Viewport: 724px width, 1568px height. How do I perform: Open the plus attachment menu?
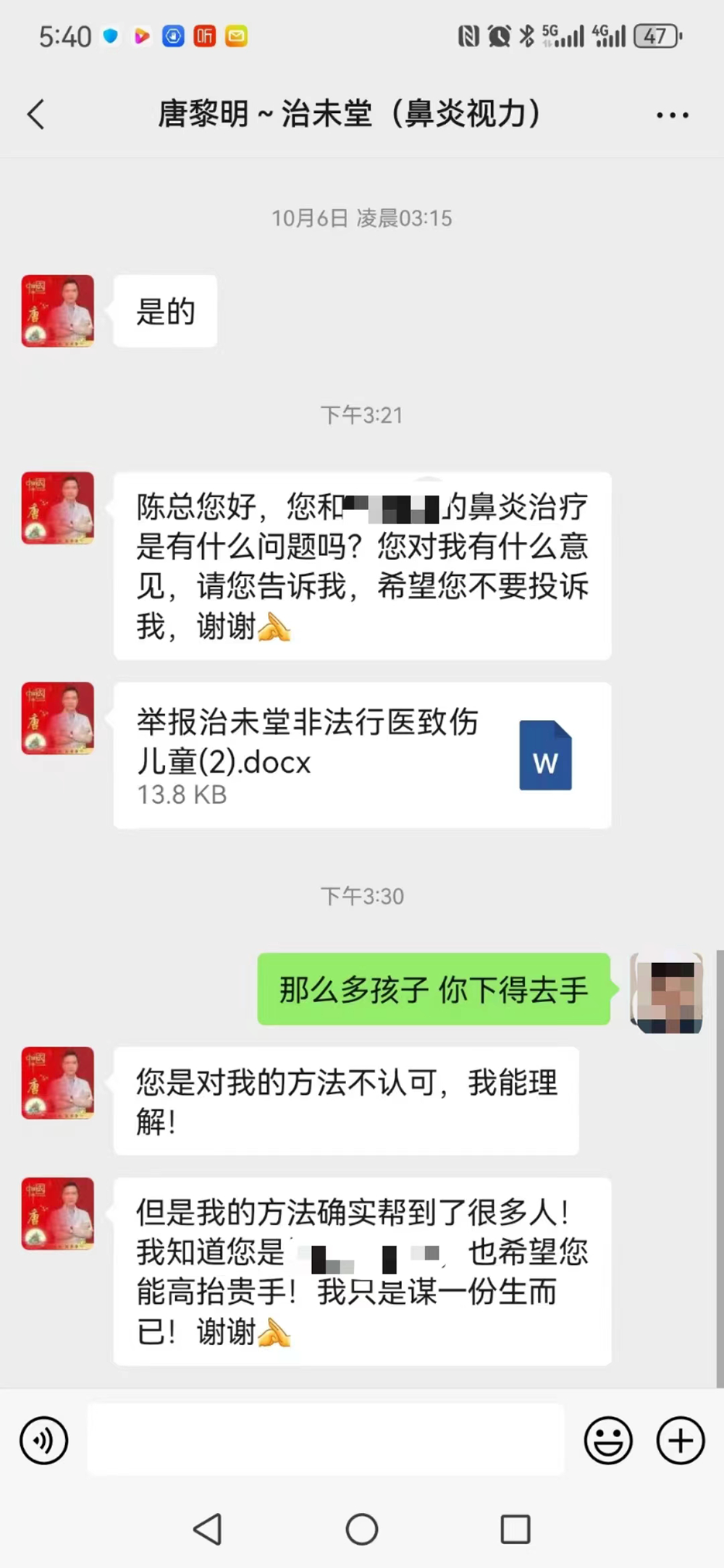680,1441
